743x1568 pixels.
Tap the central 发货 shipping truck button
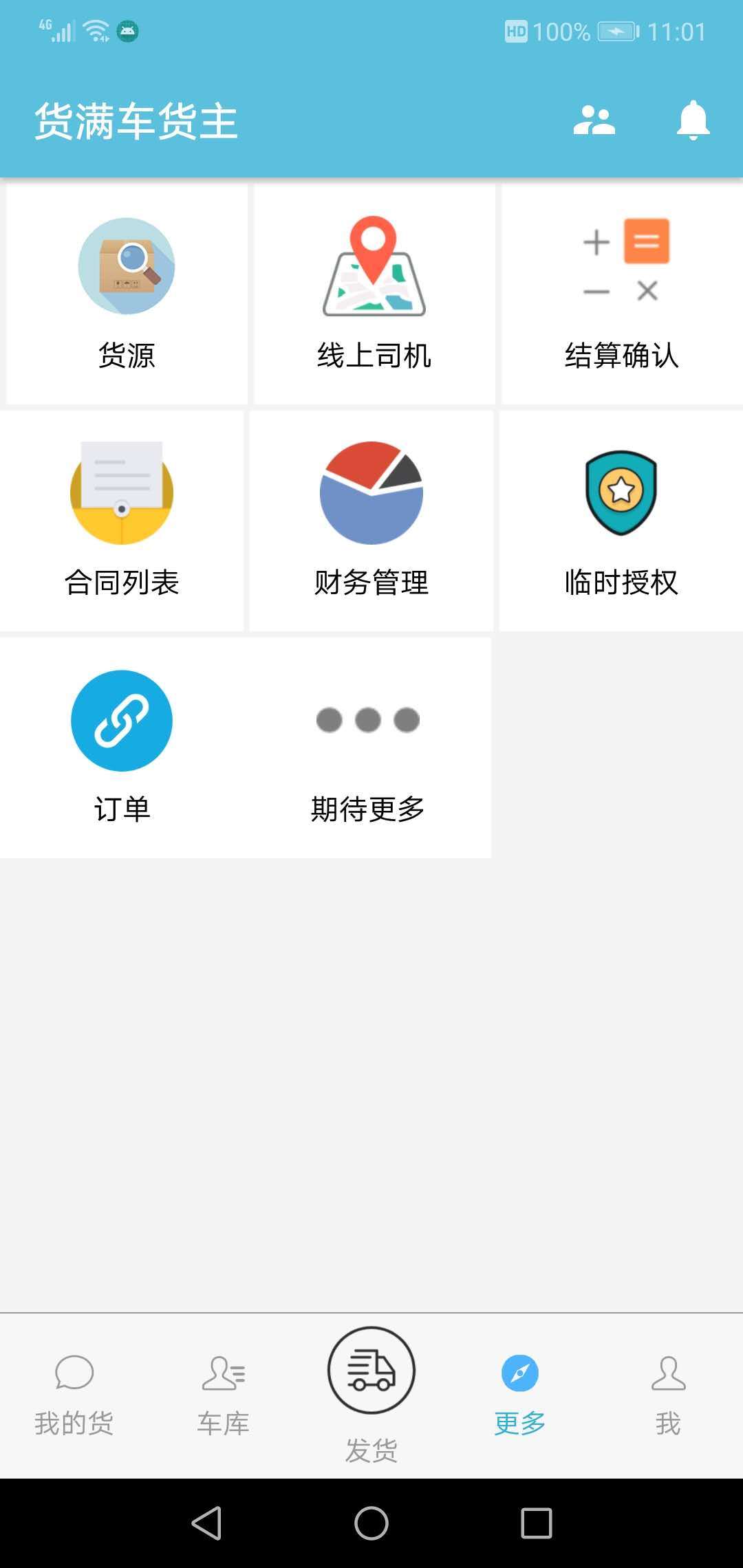(x=371, y=1370)
